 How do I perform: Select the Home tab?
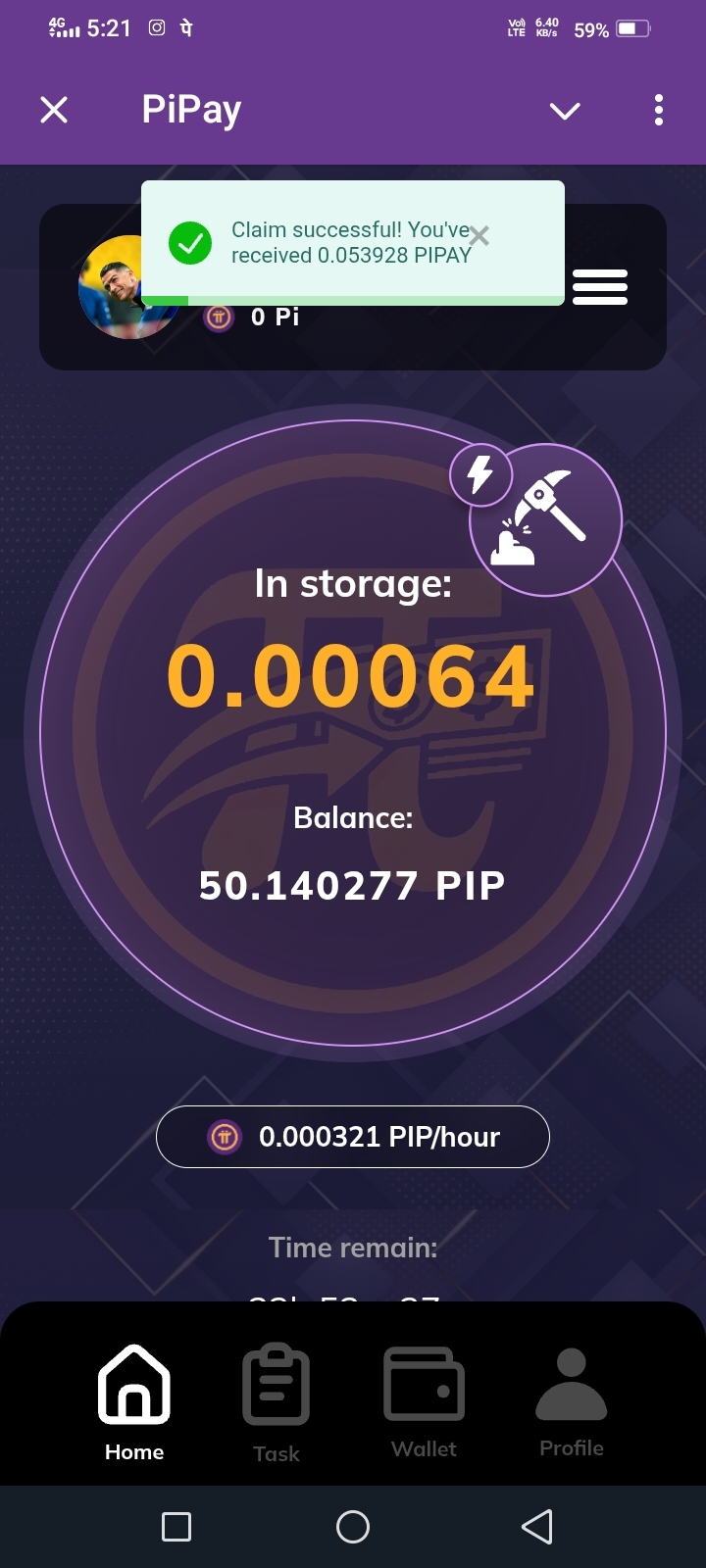coord(134,1401)
